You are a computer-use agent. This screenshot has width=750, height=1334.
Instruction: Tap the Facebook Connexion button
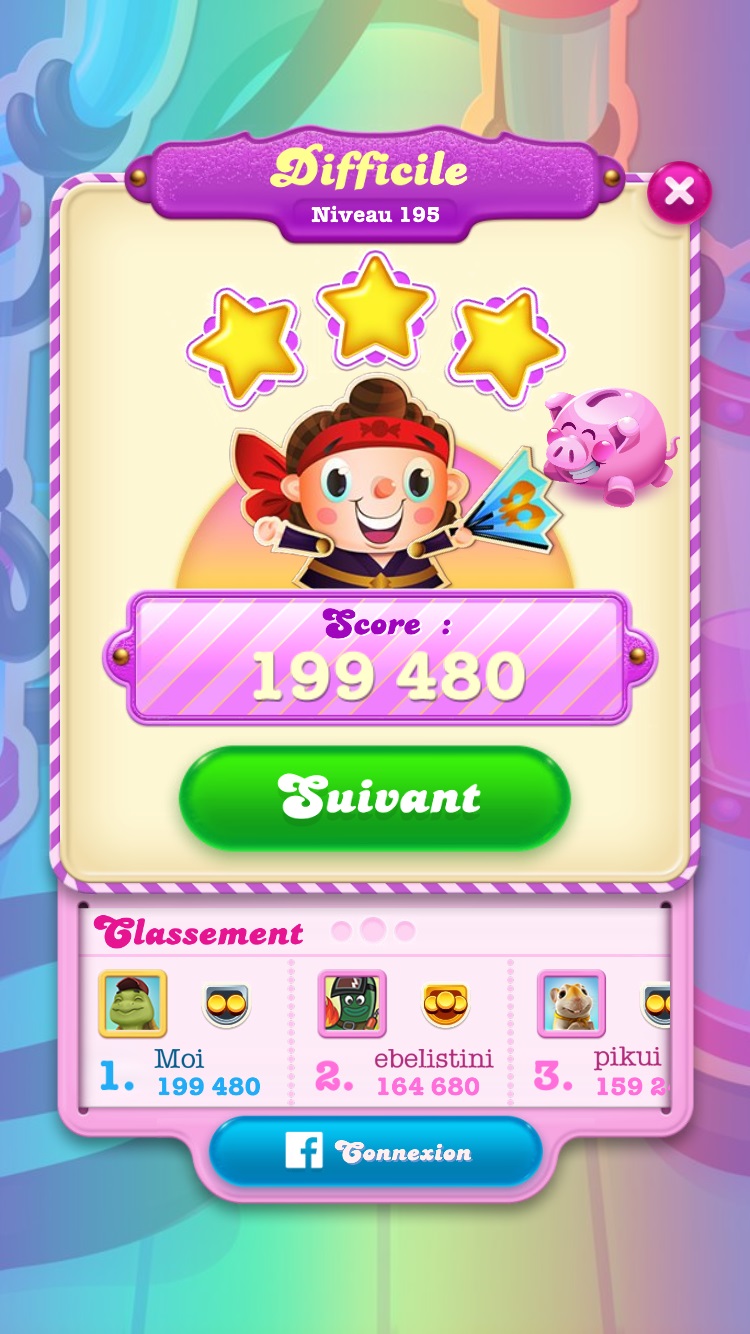click(x=375, y=1152)
